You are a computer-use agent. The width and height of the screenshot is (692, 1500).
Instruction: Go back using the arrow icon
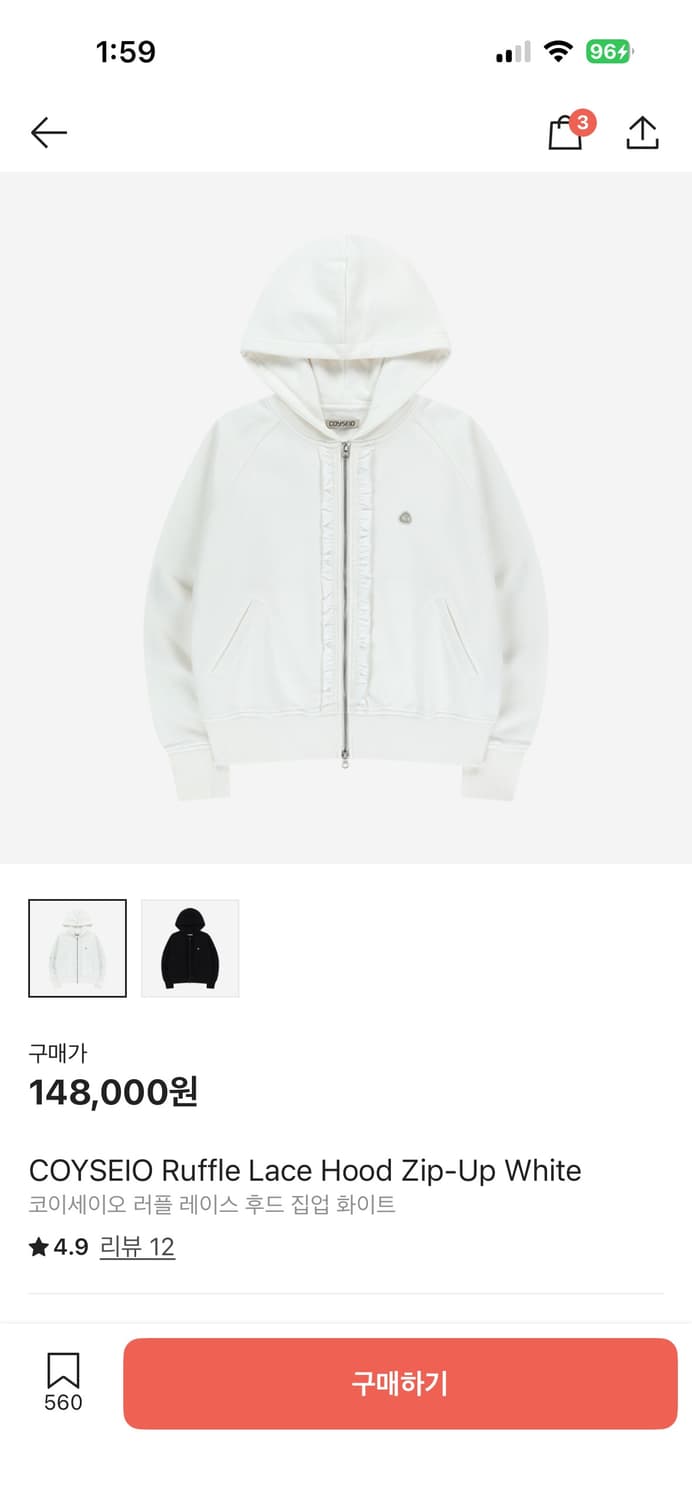click(48, 132)
